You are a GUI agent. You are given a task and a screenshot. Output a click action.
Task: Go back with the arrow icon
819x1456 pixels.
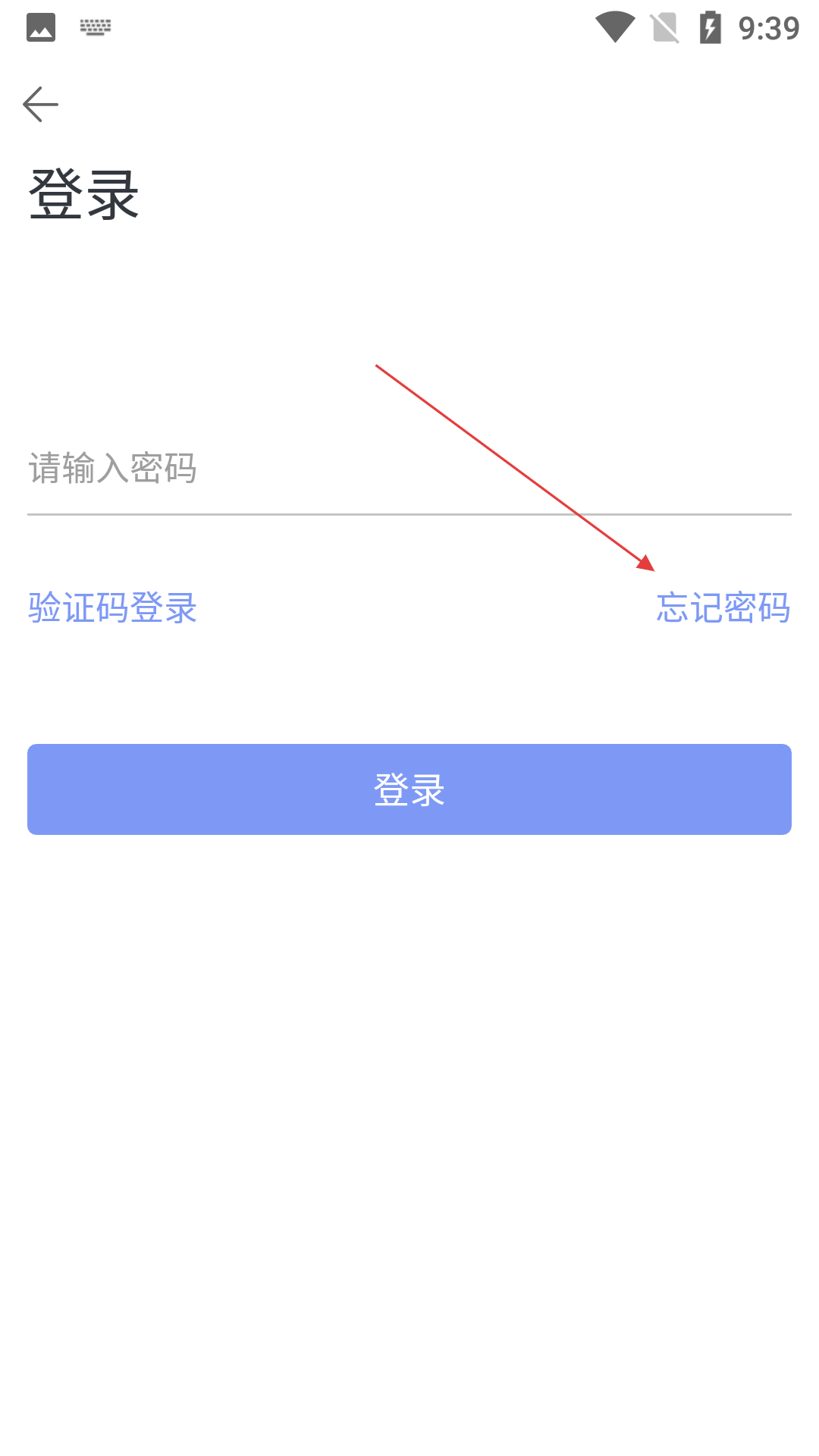tap(41, 105)
